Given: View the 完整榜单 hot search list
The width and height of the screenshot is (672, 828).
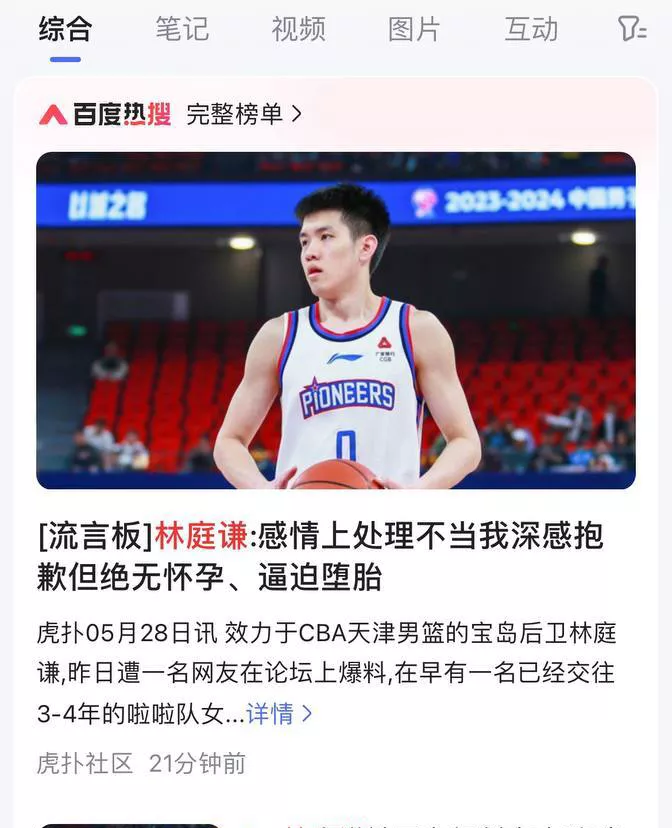Looking at the screenshot, I should click(244, 115).
